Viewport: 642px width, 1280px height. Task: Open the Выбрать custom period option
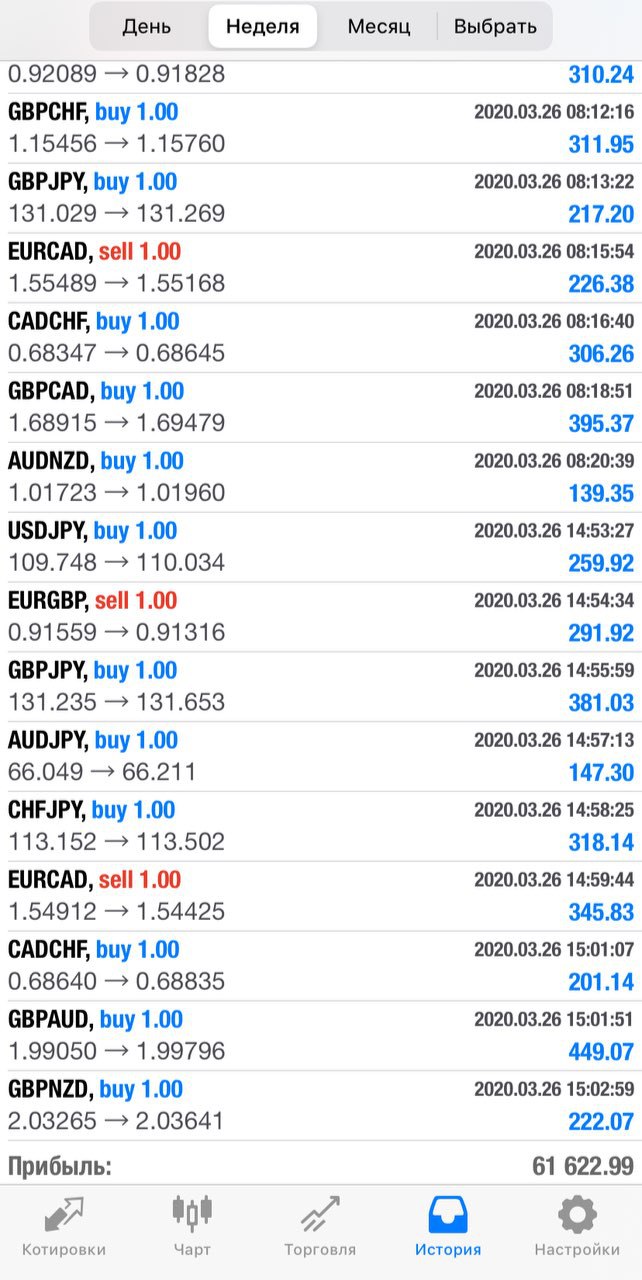[x=495, y=27]
